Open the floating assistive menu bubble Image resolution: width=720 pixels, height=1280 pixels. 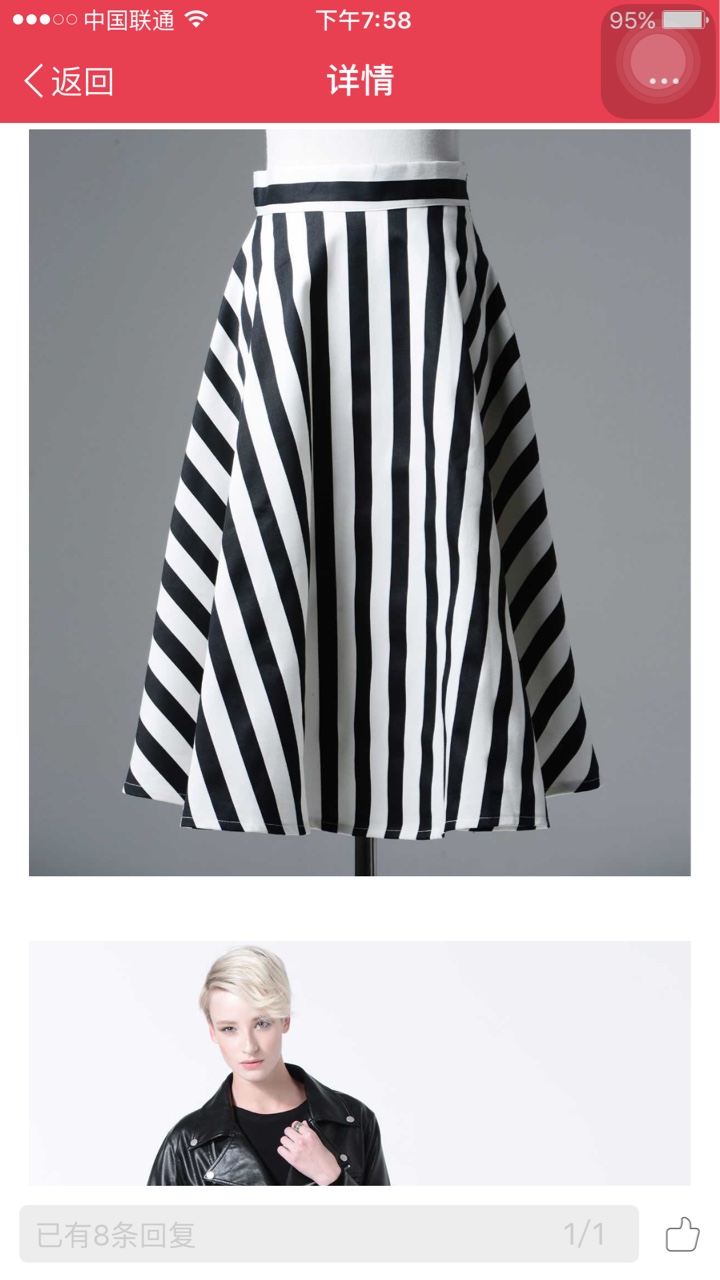659,60
